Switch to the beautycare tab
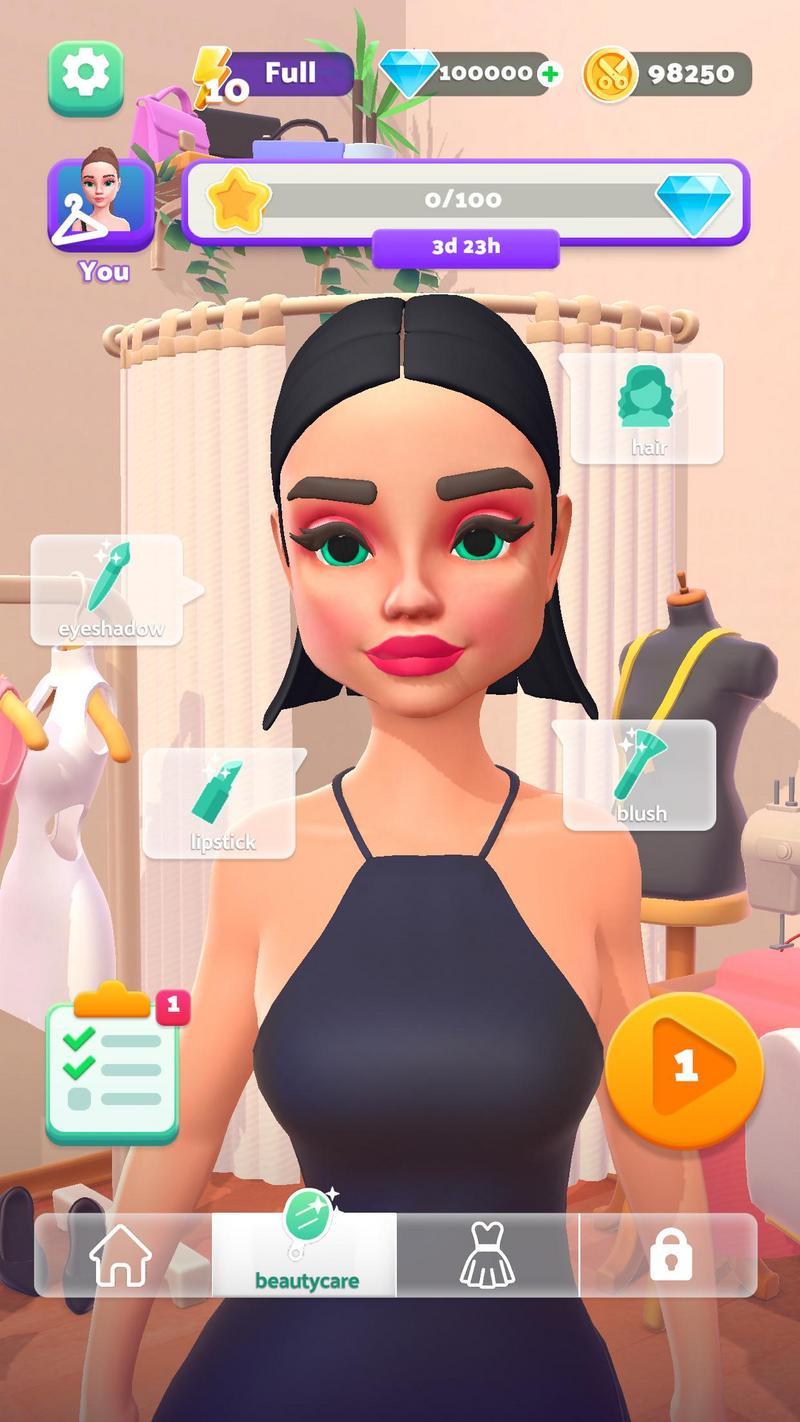Image resolution: width=800 pixels, height=1422 pixels. coord(305,1254)
